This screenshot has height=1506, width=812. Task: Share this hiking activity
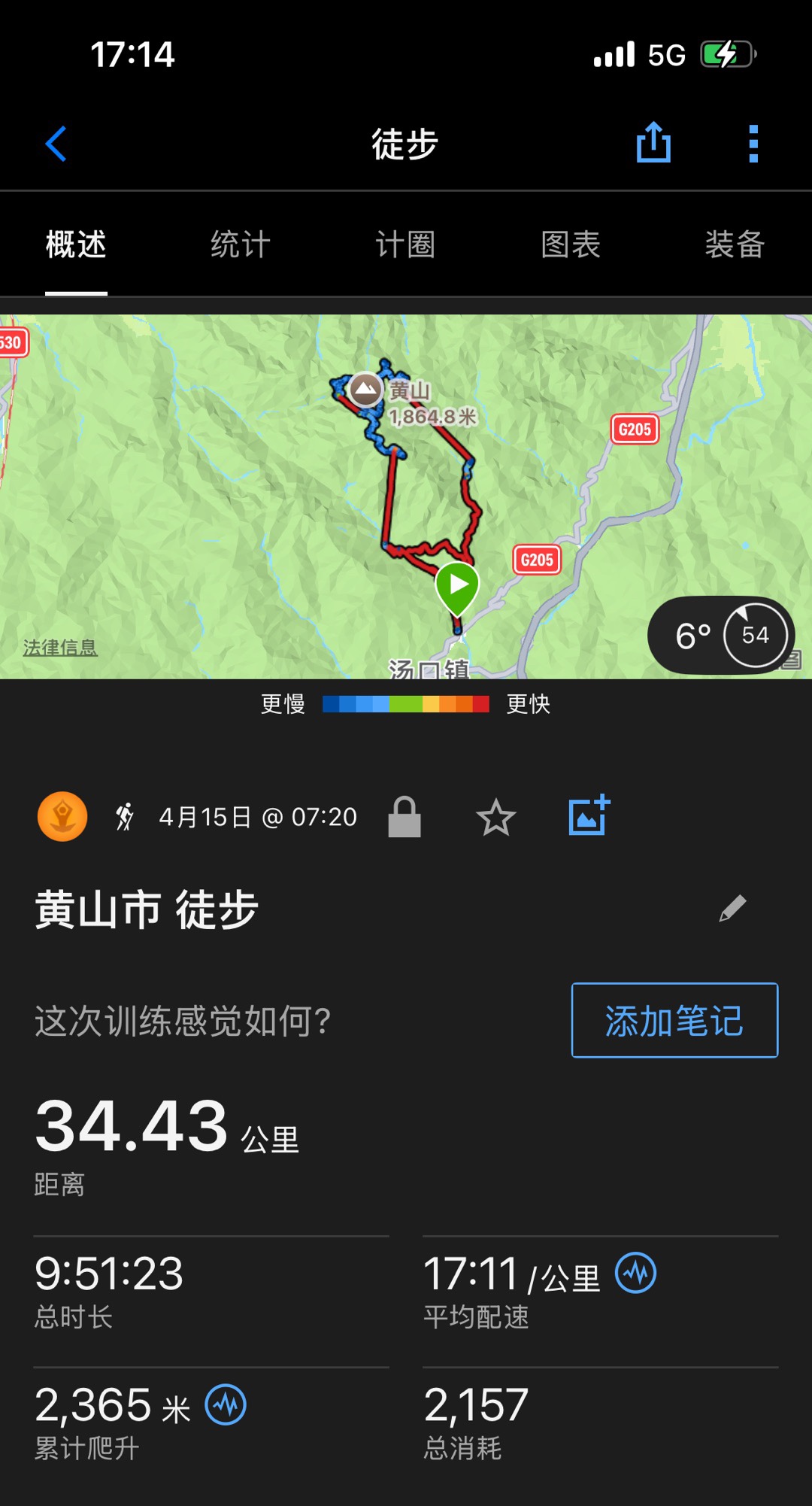click(x=653, y=142)
